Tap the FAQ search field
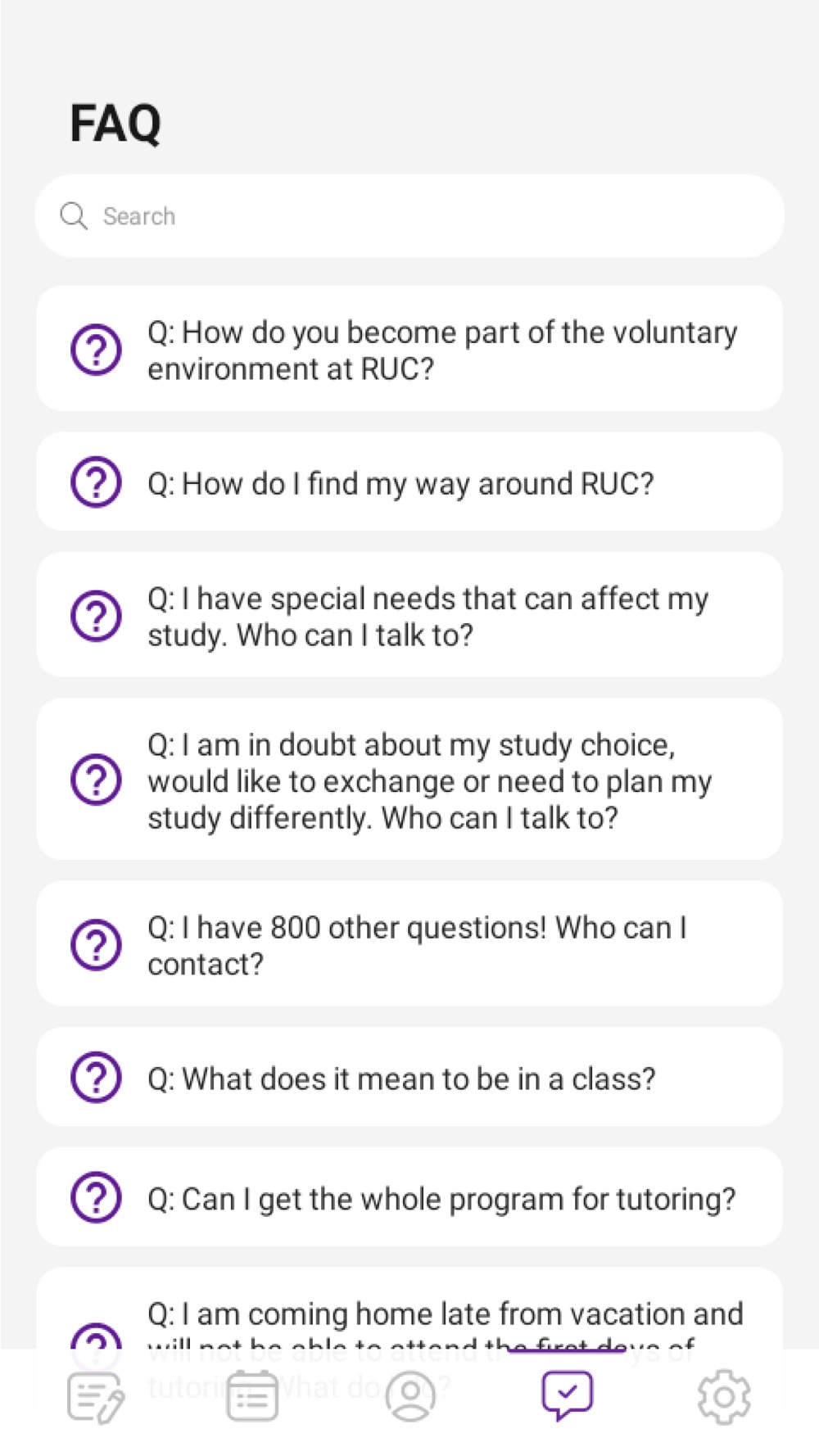The image size is (819, 1456). click(409, 216)
